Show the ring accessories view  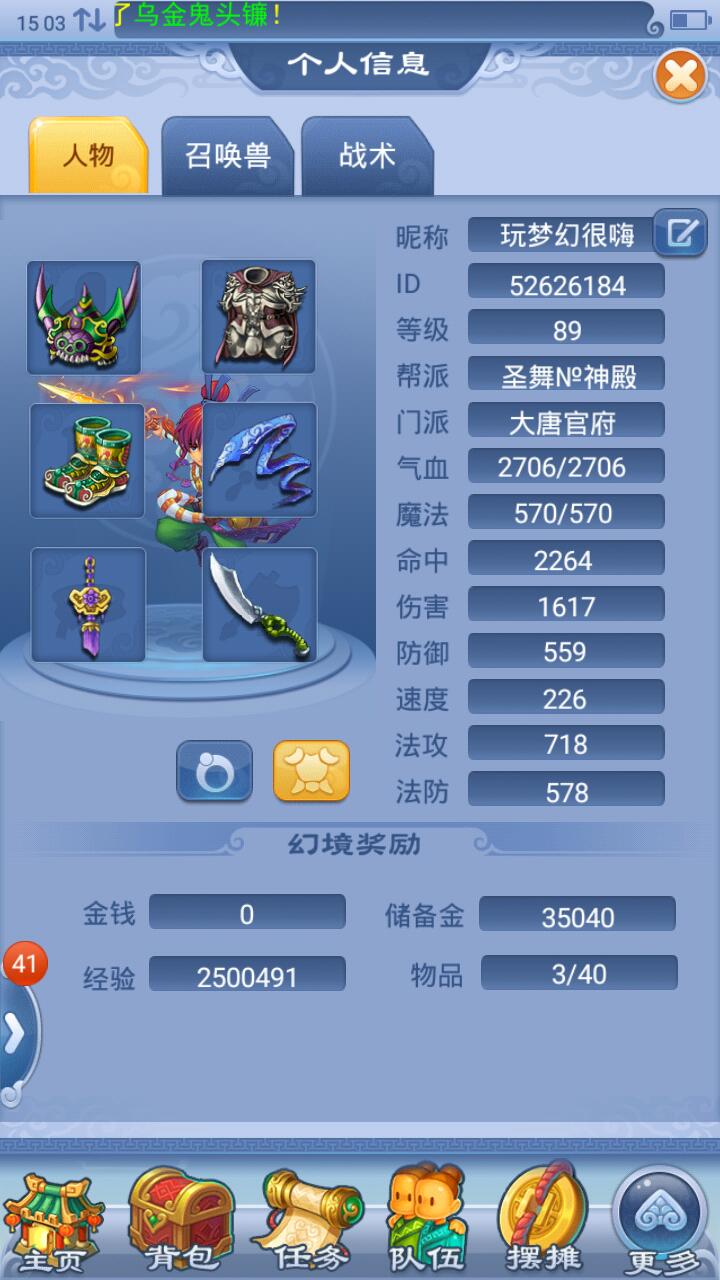click(214, 771)
